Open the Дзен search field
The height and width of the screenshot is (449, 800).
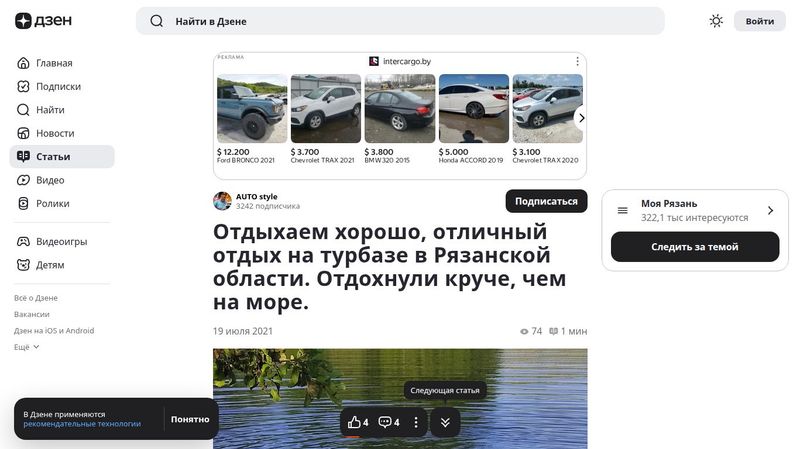click(400, 21)
